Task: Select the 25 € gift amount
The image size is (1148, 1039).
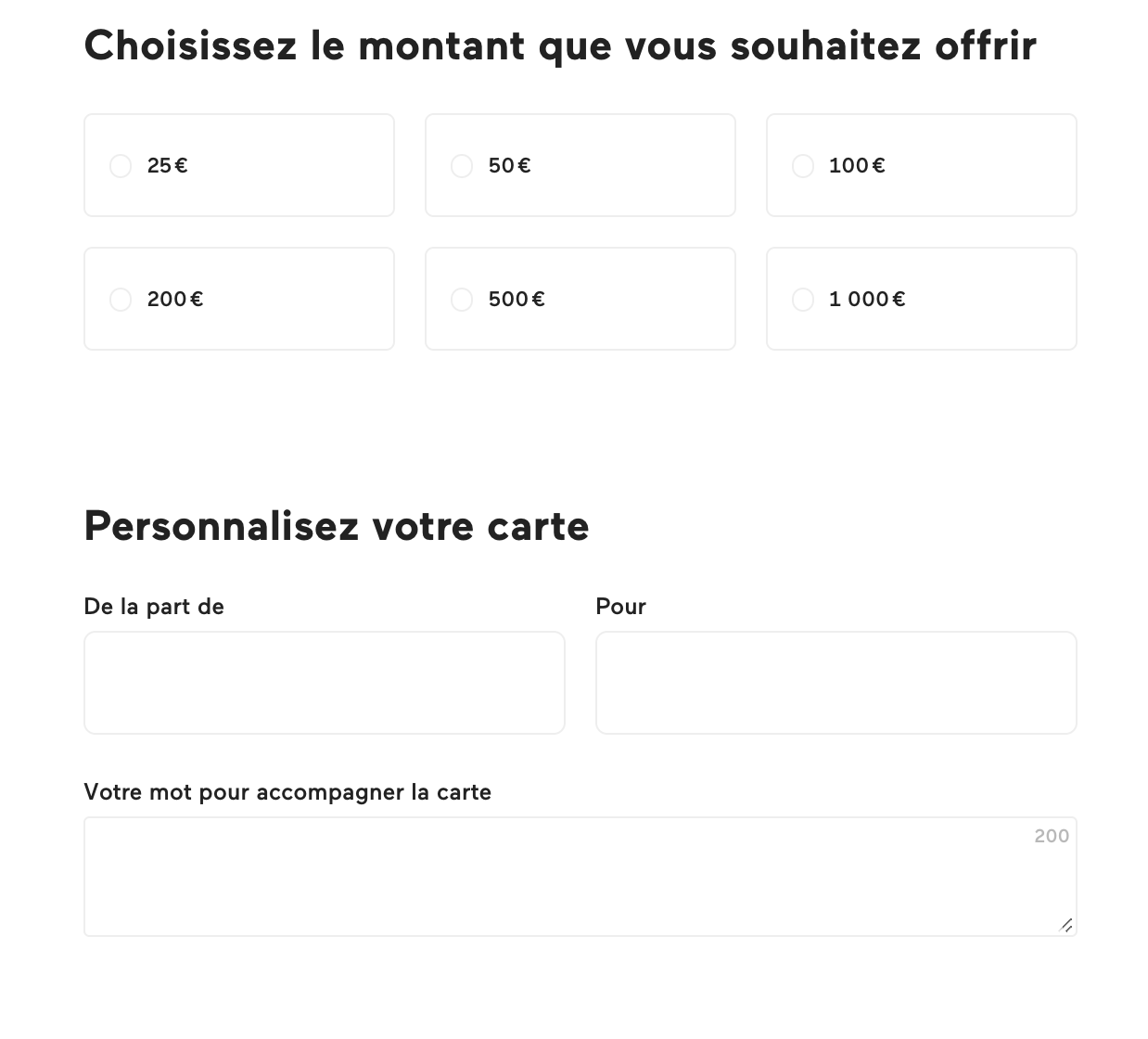Action: click(x=121, y=166)
